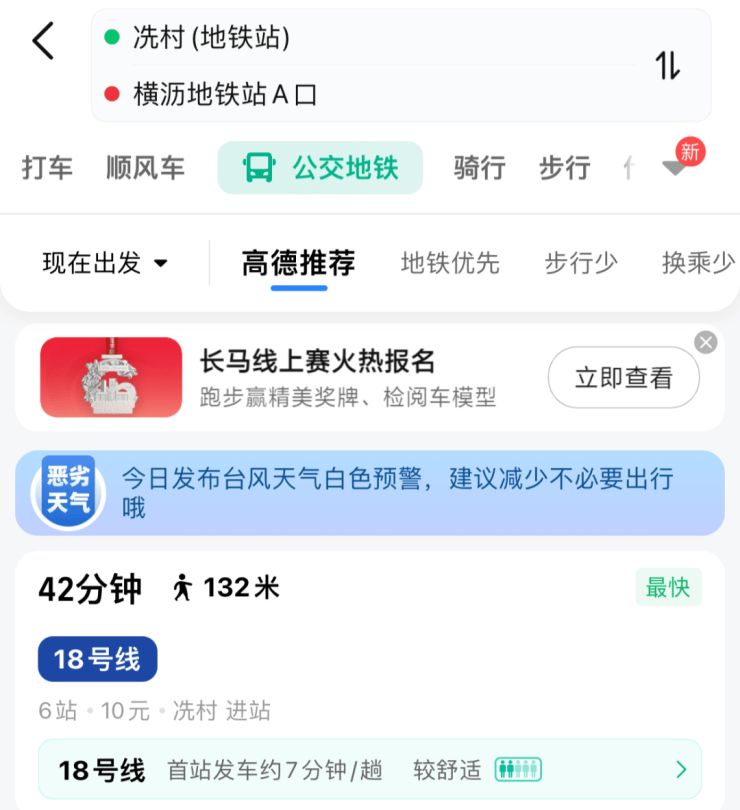Select the 高德推荐 route filter
The width and height of the screenshot is (740, 810).
click(x=298, y=264)
